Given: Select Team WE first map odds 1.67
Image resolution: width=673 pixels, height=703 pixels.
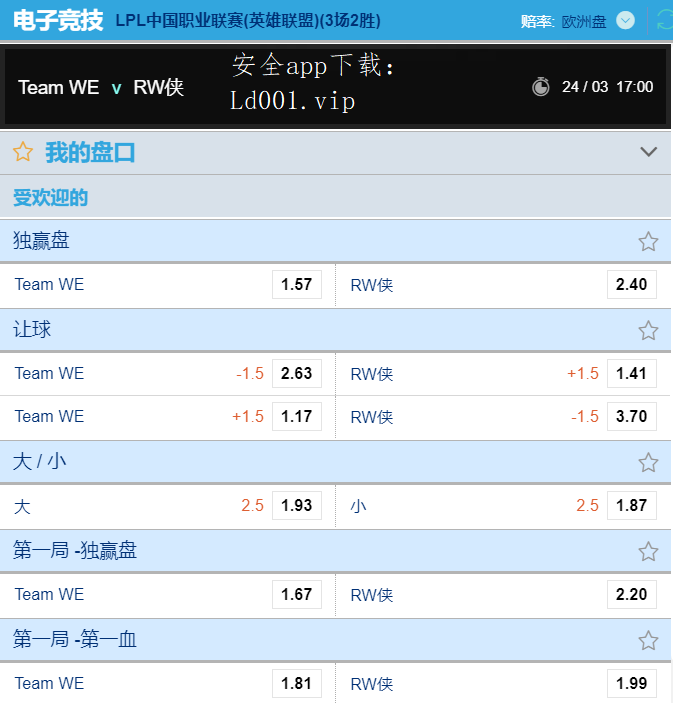Looking at the screenshot, I should point(296,594).
